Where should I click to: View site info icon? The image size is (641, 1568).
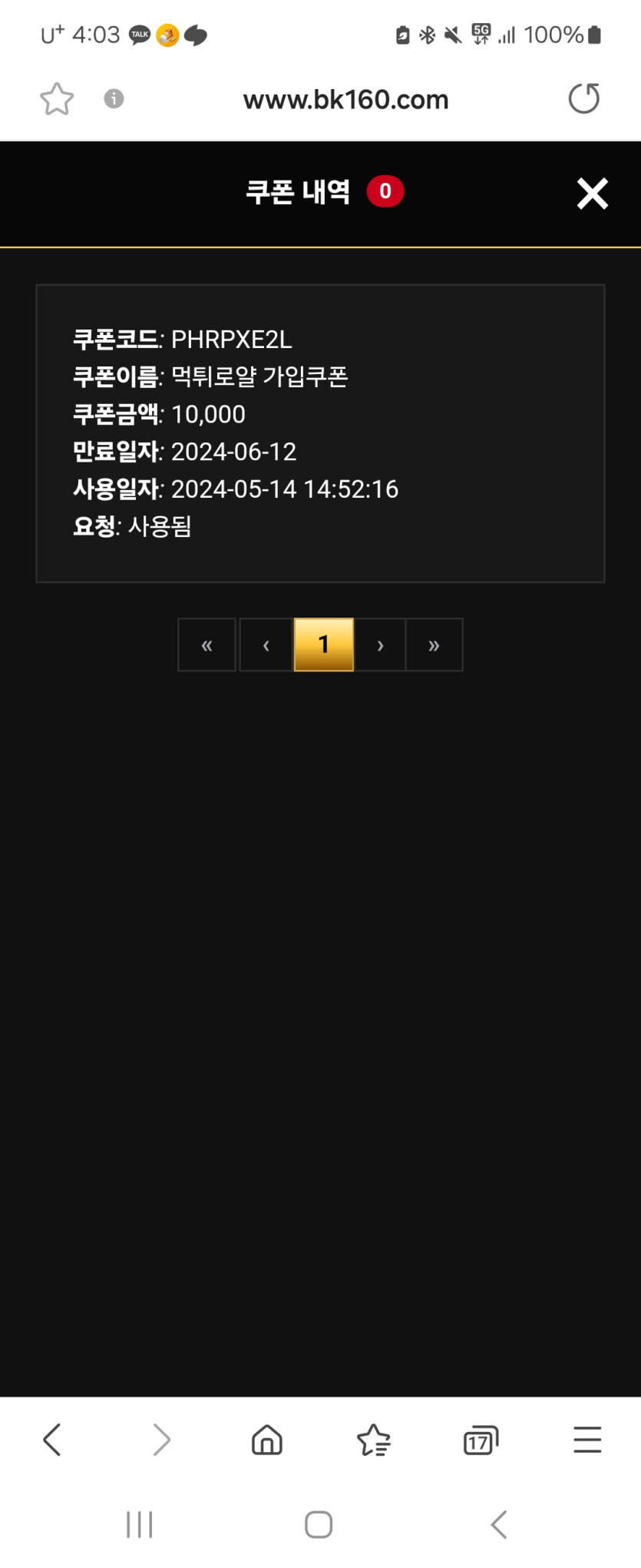[114, 99]
